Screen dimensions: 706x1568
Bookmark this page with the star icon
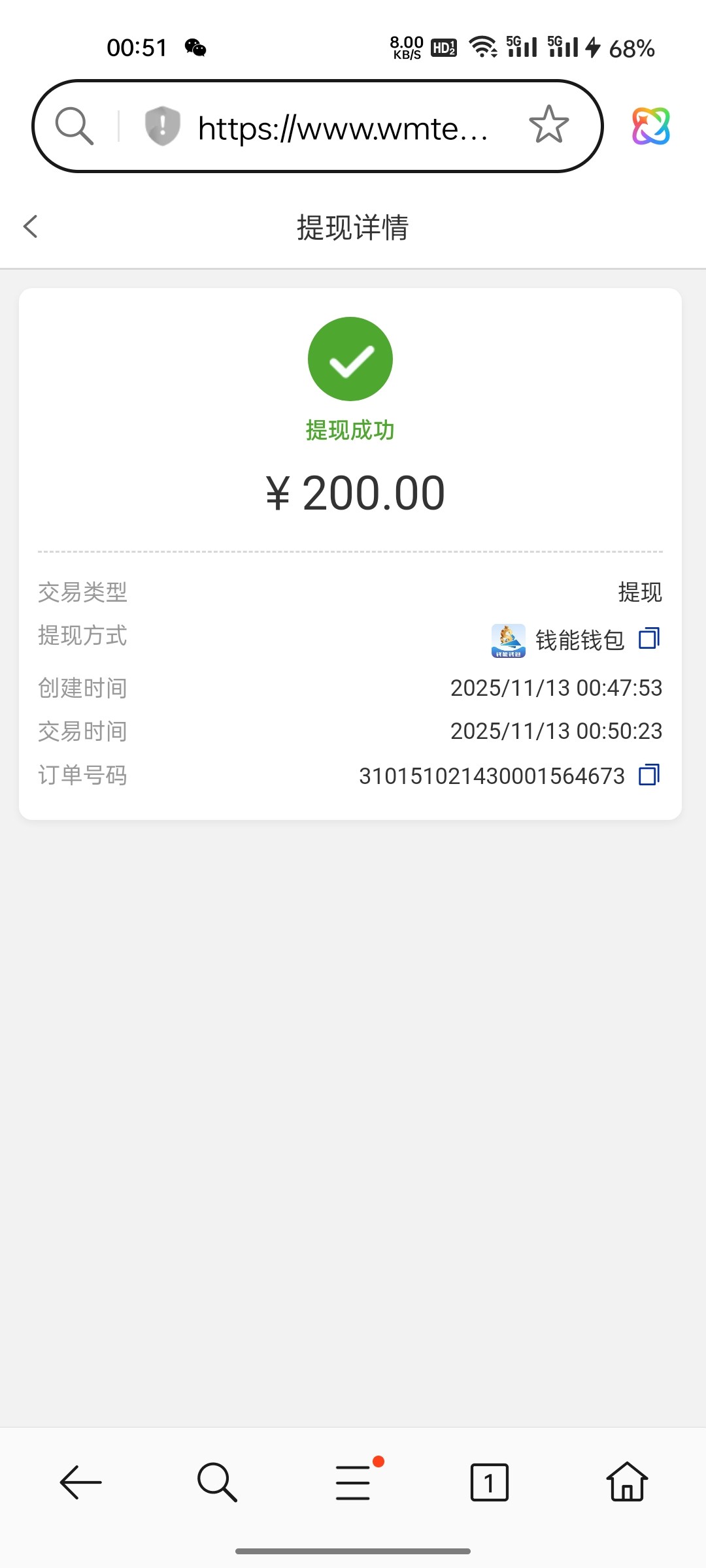tap(548, 125)
